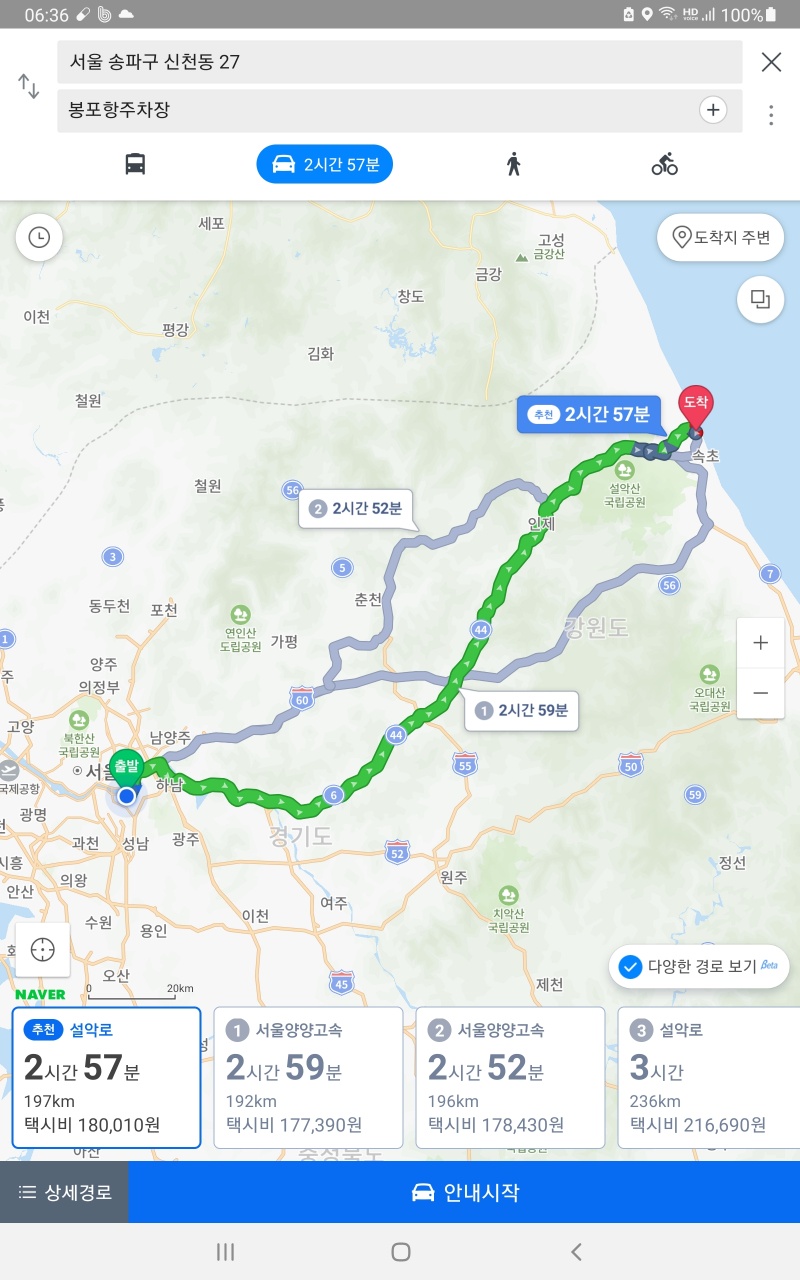Add a waypoint with the plus icon
The image size is (800, 1280).
click(712, 110)
